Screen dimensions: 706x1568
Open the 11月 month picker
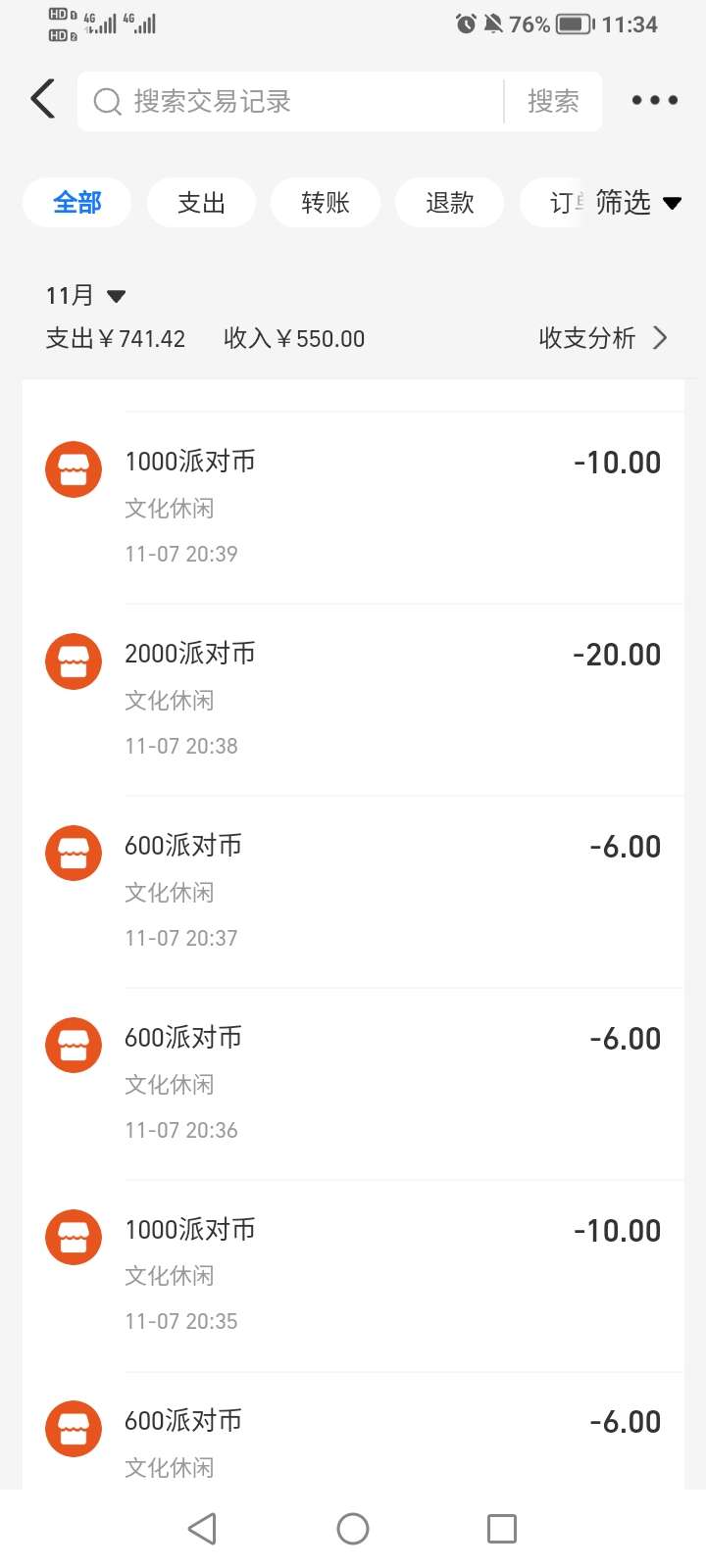click(x=86, y=295)
